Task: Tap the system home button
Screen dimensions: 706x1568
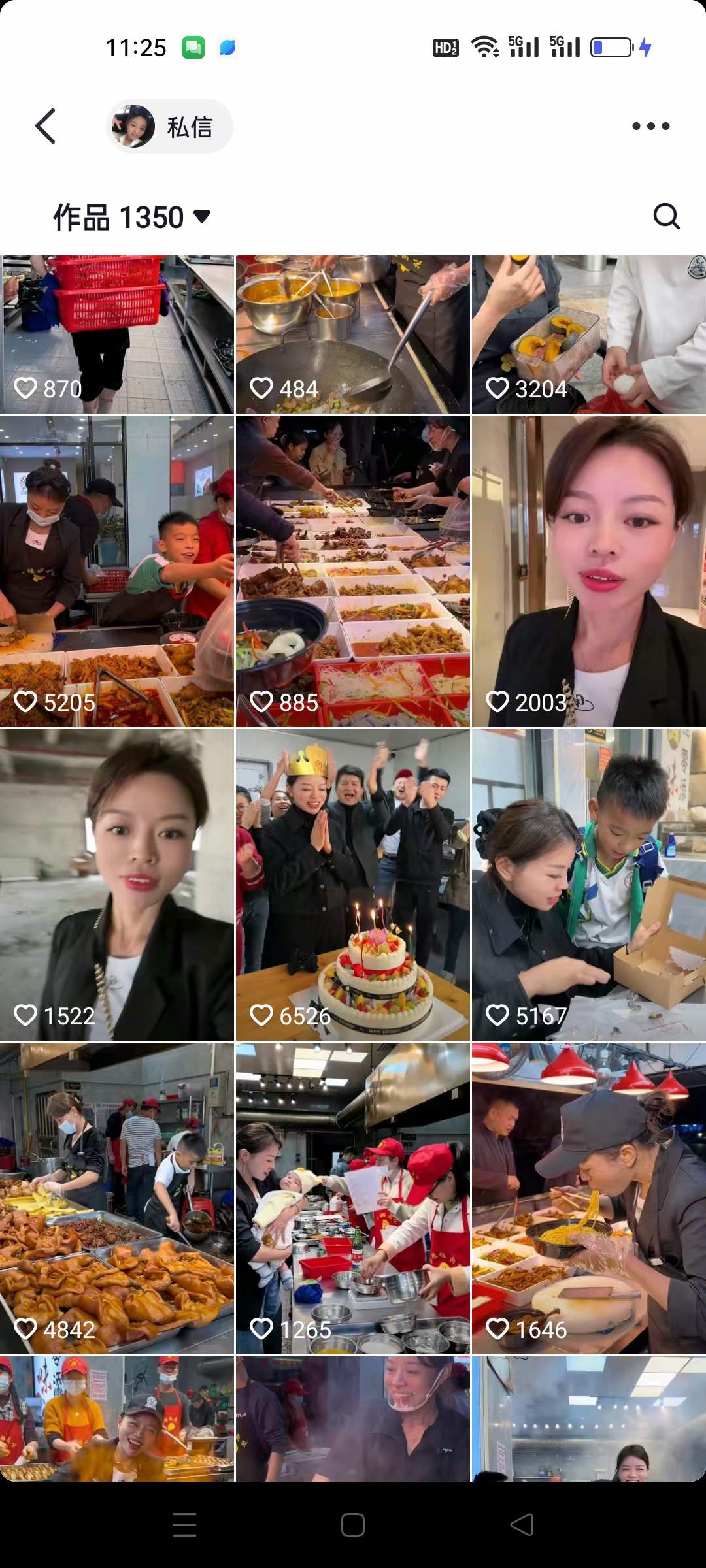Action: point(353,1525)
